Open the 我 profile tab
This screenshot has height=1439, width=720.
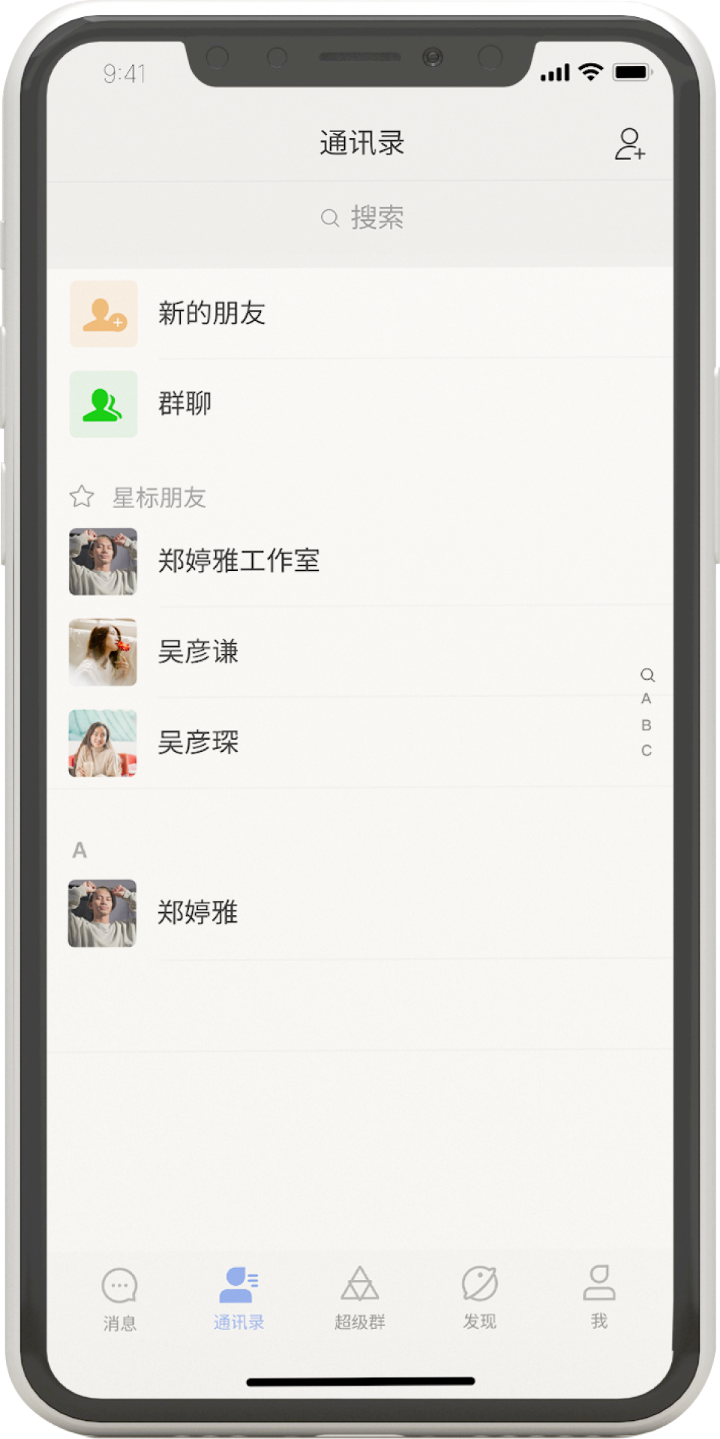click(x=599, y=1297)
